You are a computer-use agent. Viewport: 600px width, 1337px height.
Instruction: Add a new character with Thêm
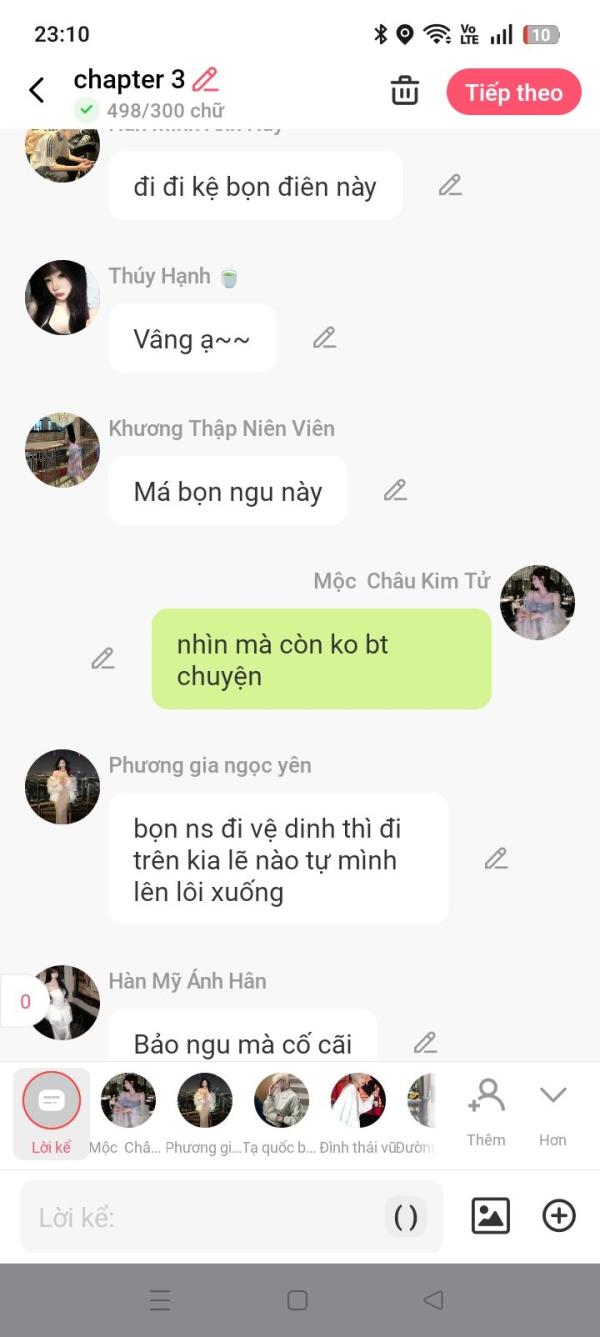486,1112
